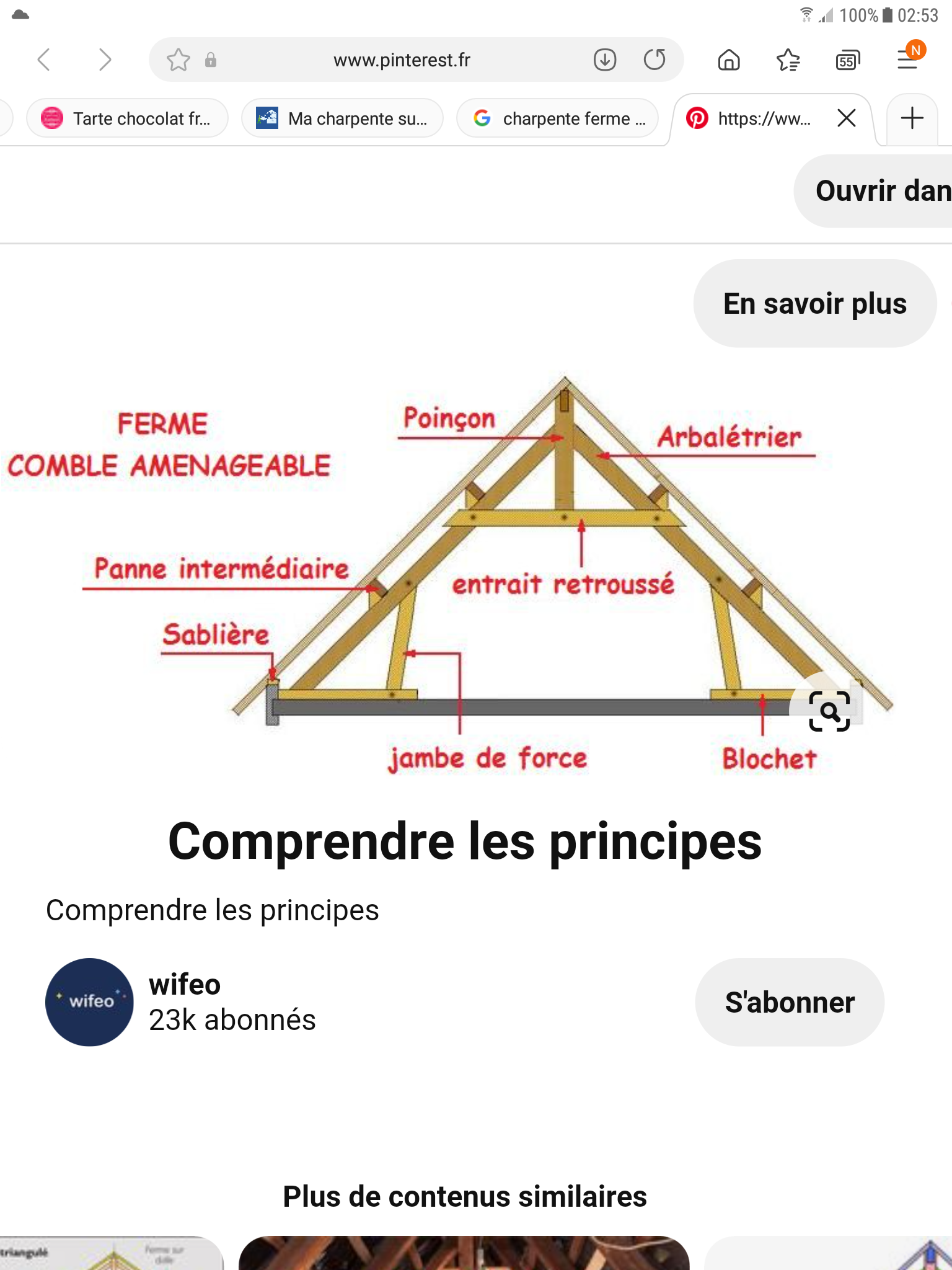Reload the current page
The height and width of the screenshot is (1270, 952).
click(654, 60)
